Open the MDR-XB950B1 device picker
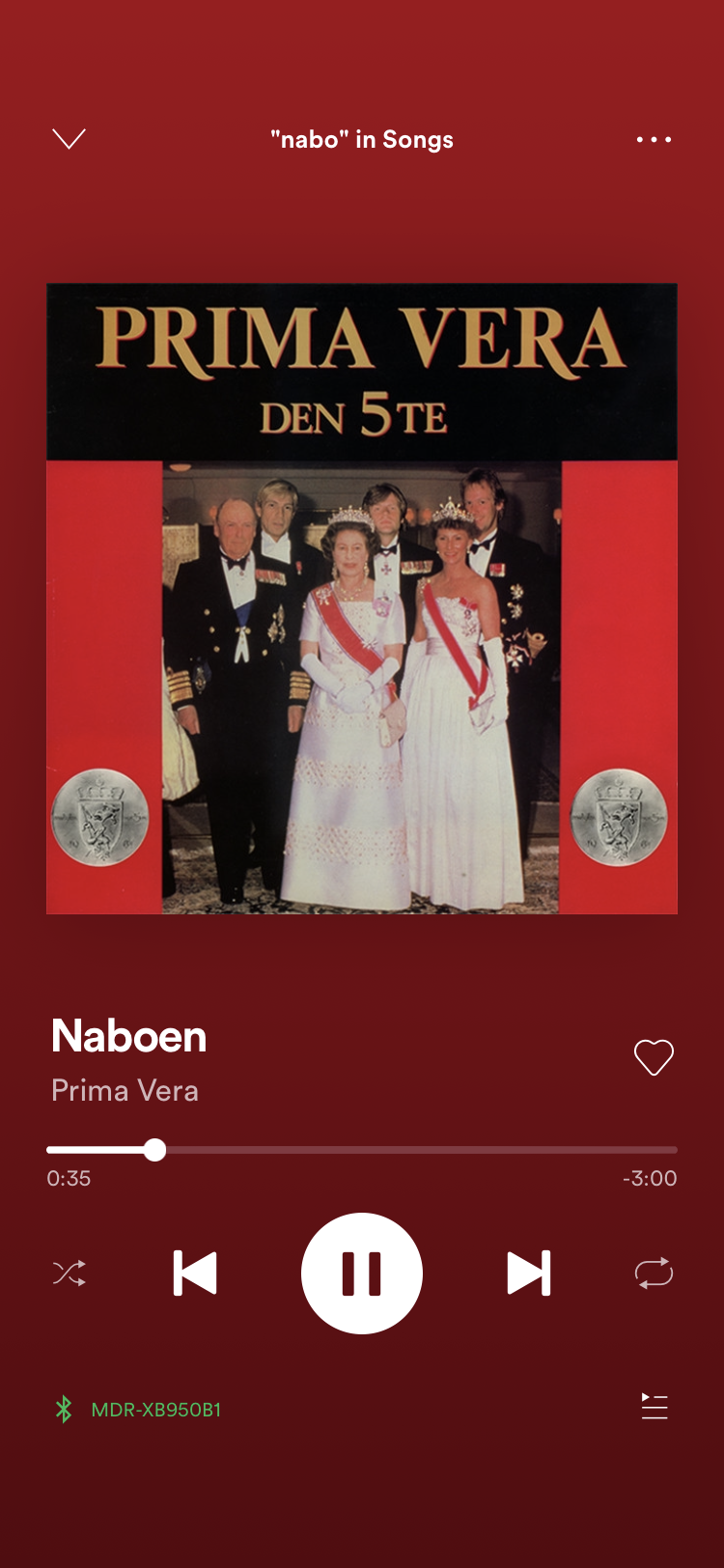 pyautogui.click(x=138, y=1410)
